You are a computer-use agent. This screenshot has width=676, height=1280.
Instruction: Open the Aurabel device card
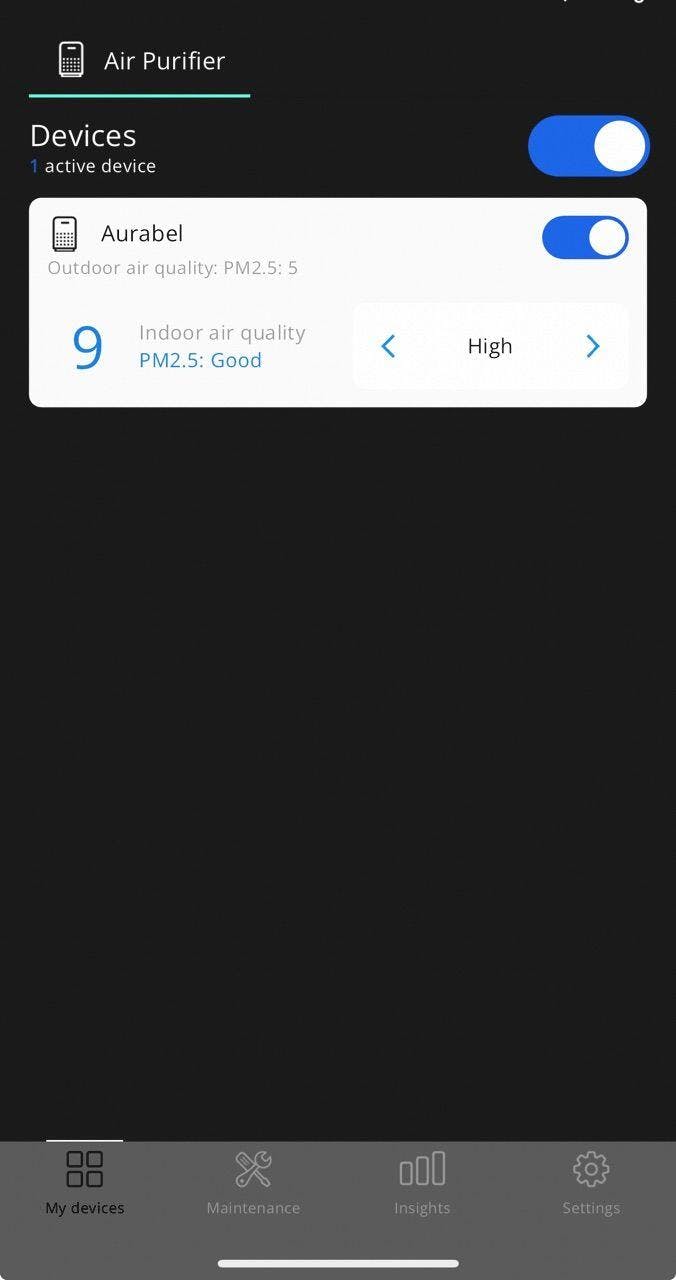[x=338, y=302]
